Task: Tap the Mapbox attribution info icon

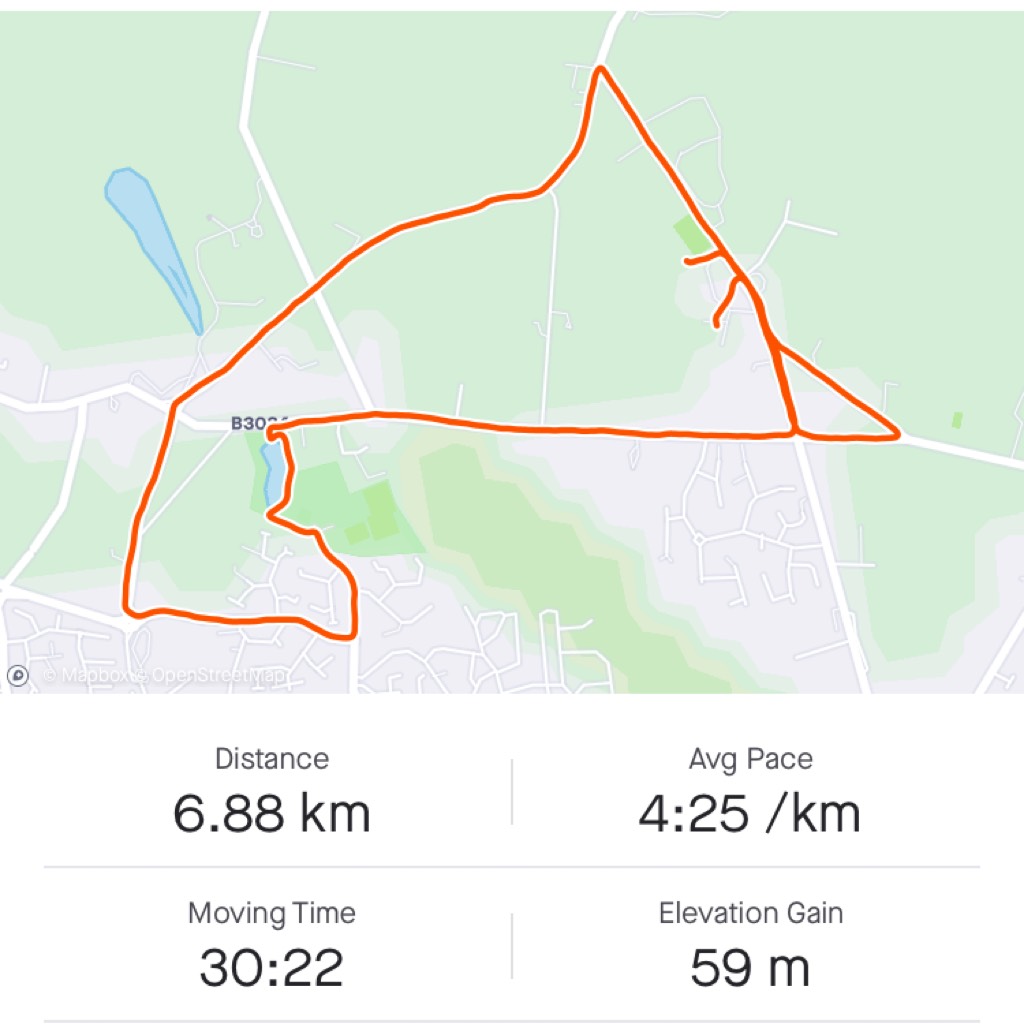Action: click(x=18, y=677)
